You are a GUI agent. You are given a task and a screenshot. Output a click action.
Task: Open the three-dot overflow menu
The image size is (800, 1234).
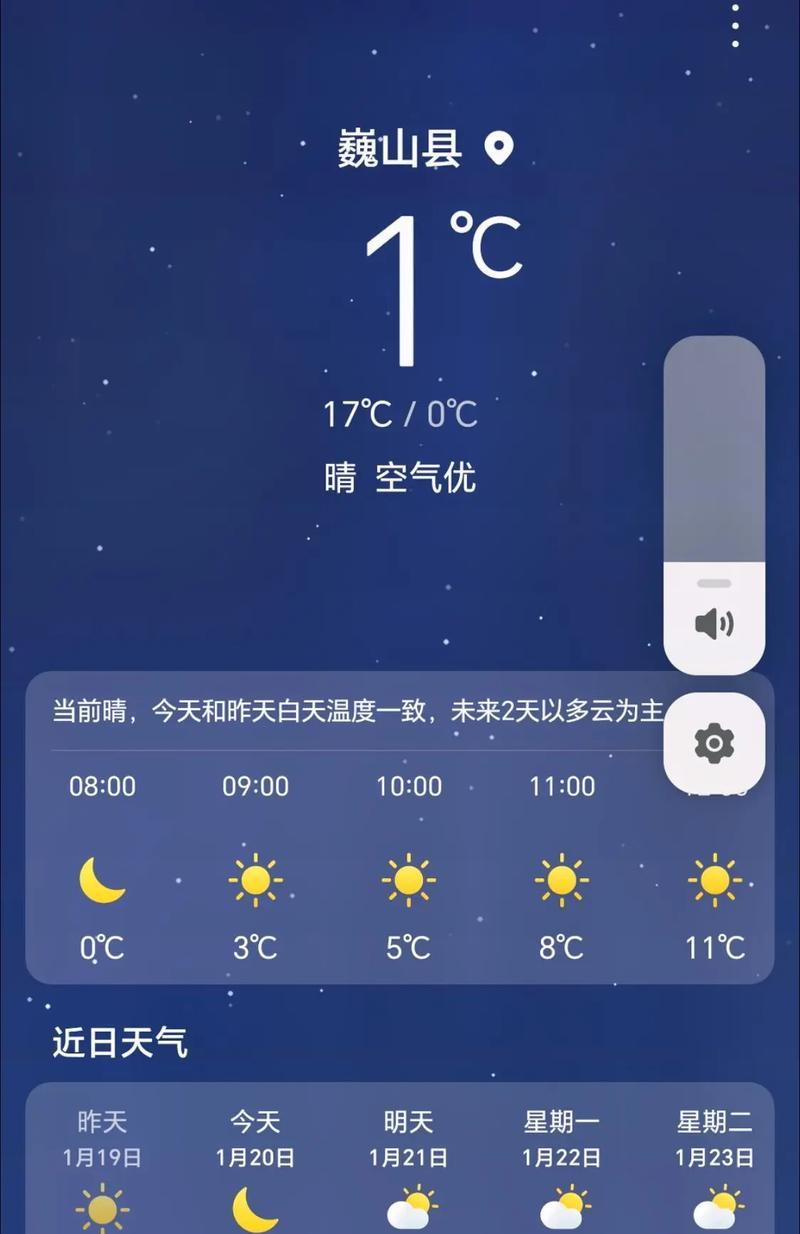(x=735, y=25)
